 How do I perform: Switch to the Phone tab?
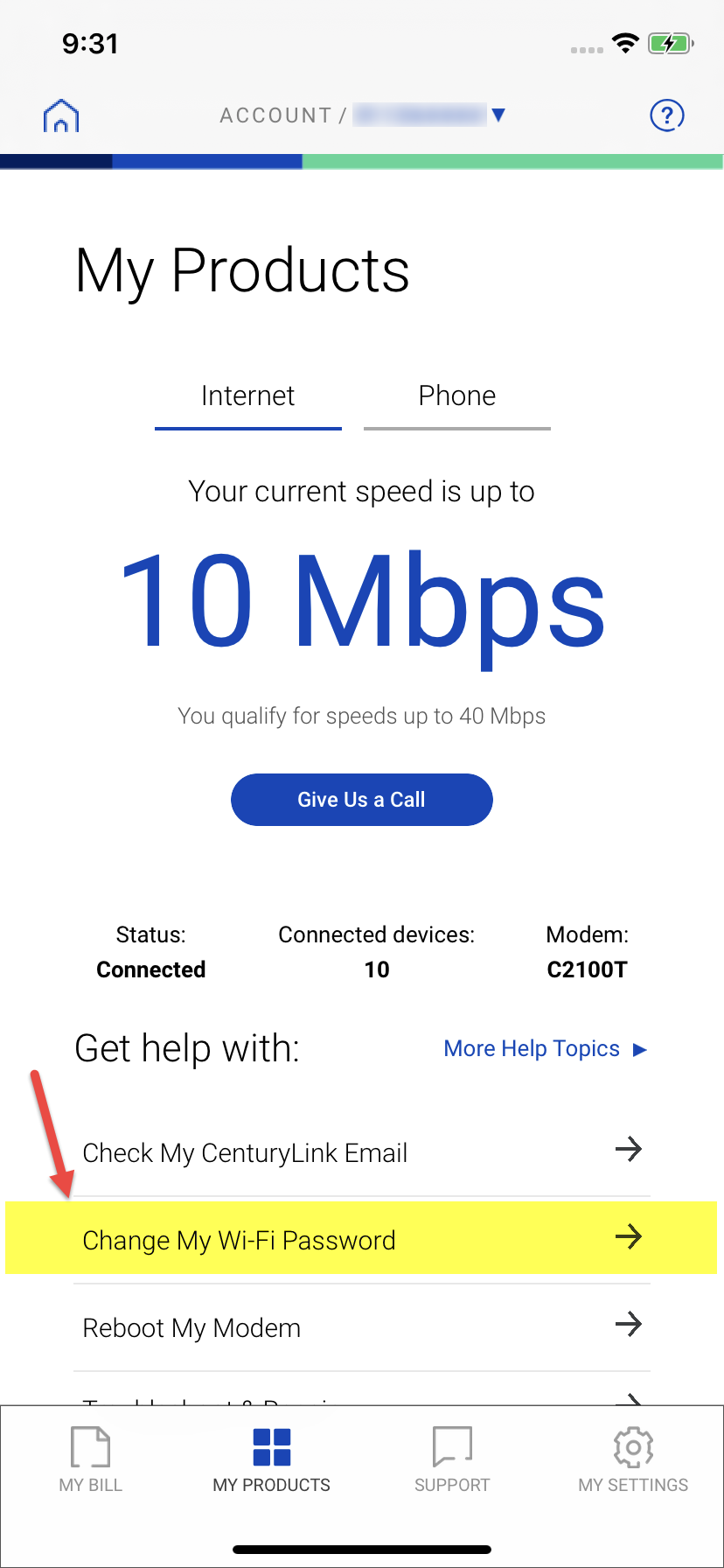pyautogui.click(x=456, y=396)
